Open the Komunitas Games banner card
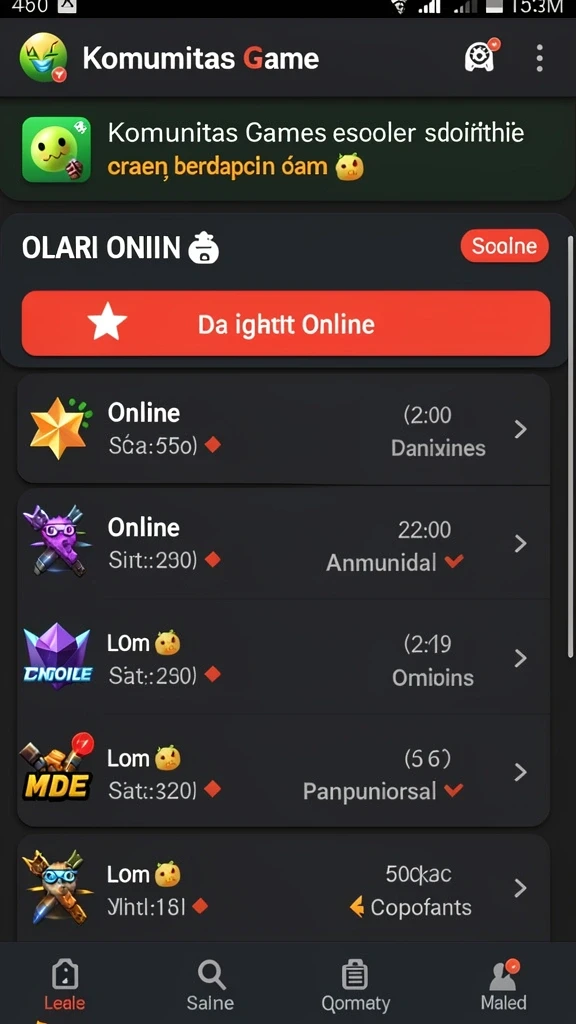576x1024 pixels. point(286,150)
